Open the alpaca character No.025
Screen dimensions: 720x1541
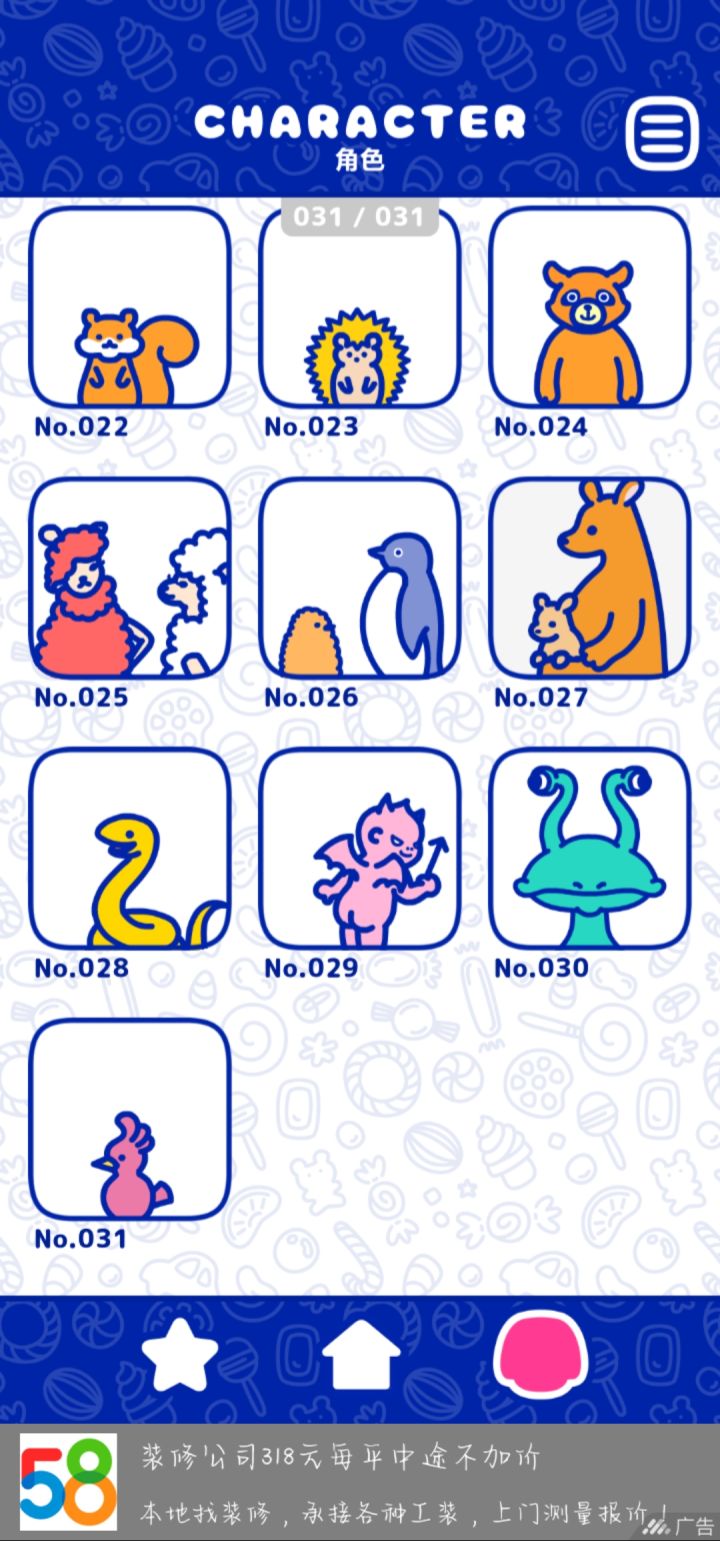(130, 579)
